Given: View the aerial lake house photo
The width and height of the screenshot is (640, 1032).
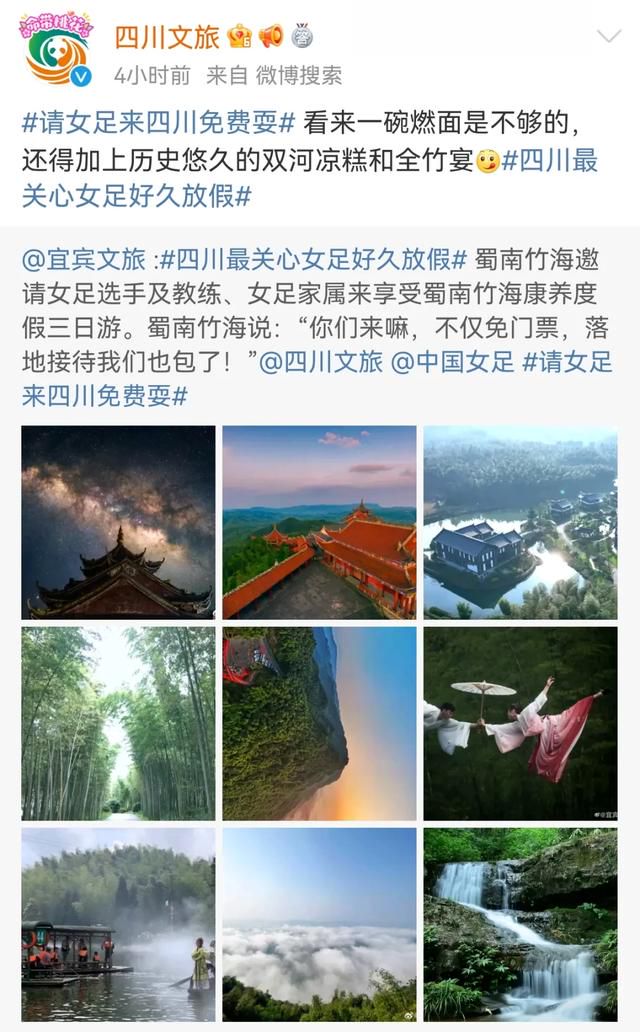Looking at the screenshot, I should [x=520, y=522].
